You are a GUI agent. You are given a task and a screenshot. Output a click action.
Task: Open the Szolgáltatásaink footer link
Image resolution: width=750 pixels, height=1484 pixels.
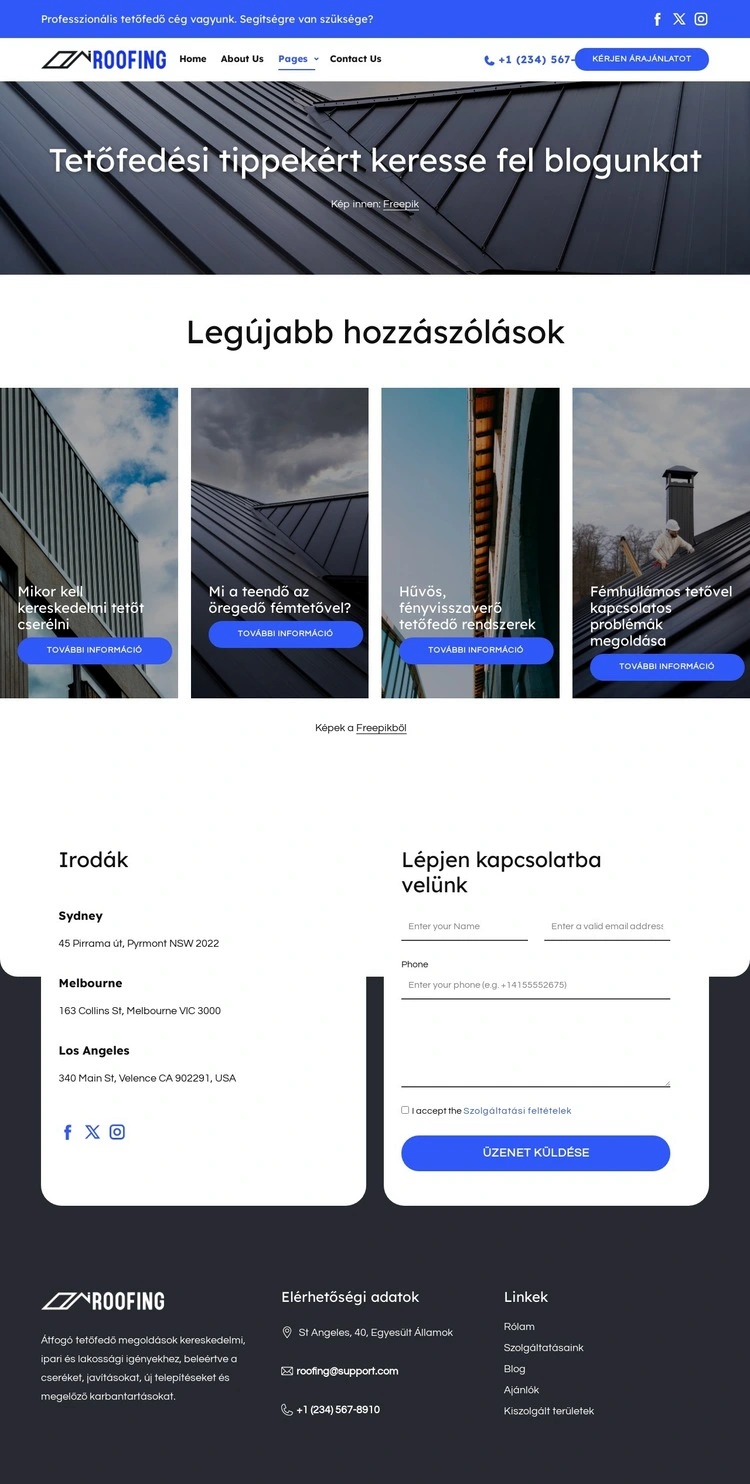543,1348
